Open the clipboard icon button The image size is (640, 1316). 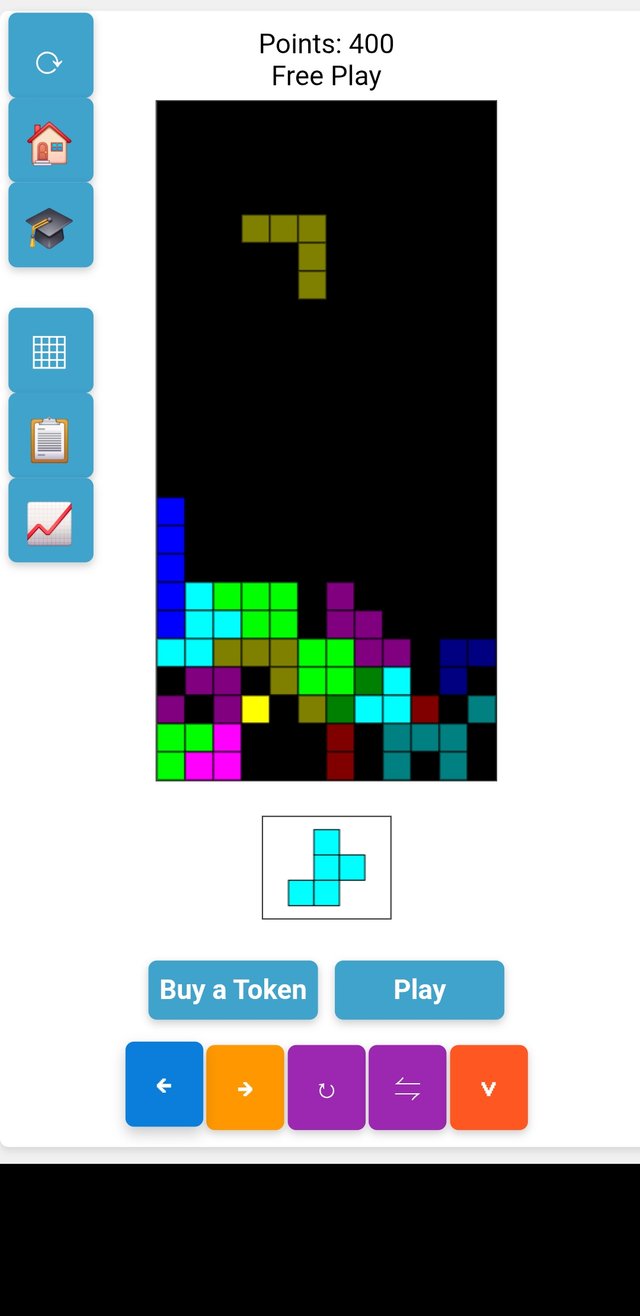pyautogui.click(x=50, y=436)
